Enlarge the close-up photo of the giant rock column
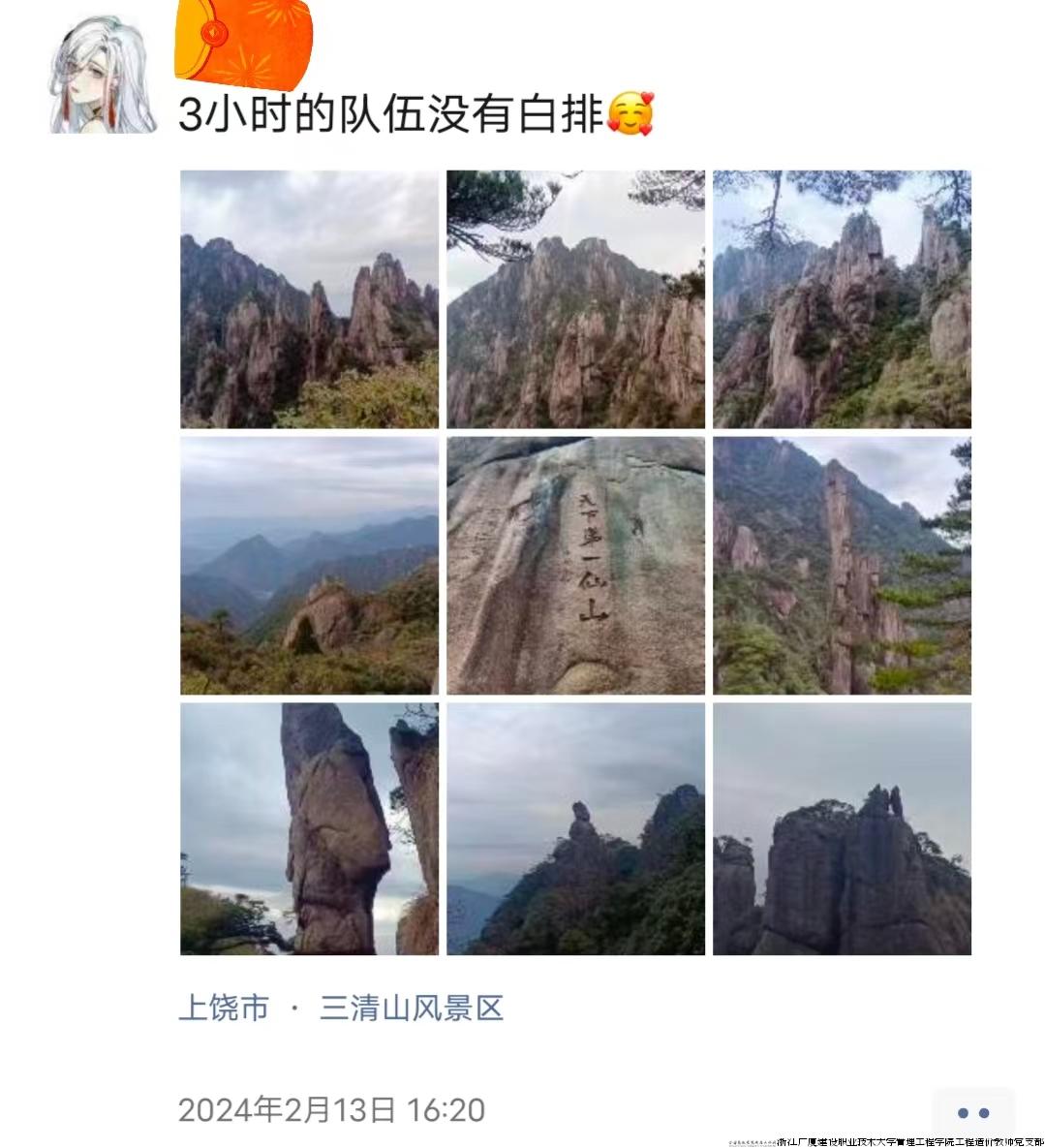The image size is (1045, 1148). [x=309, y=829]
